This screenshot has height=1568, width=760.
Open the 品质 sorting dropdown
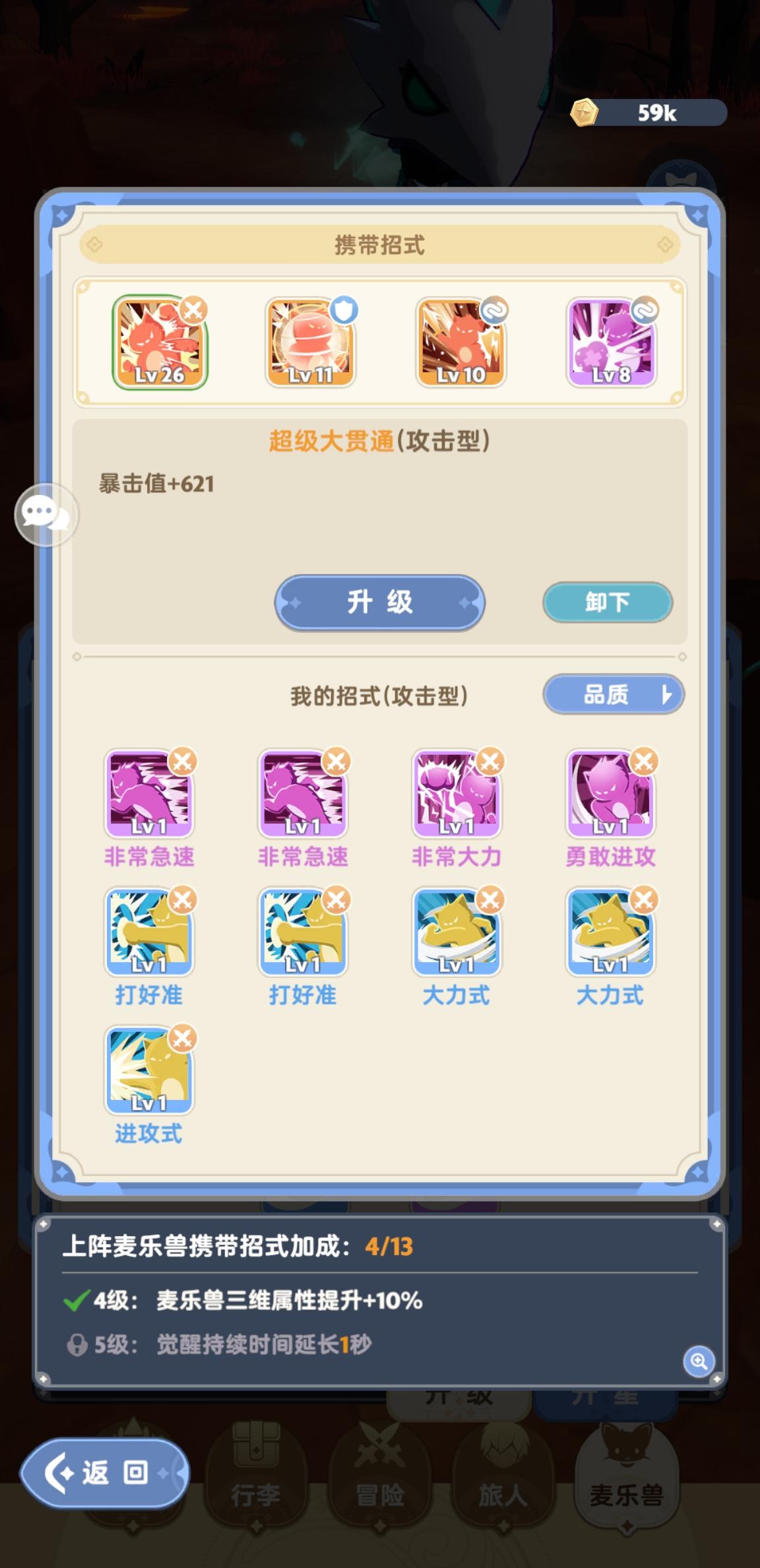(613, 694)
